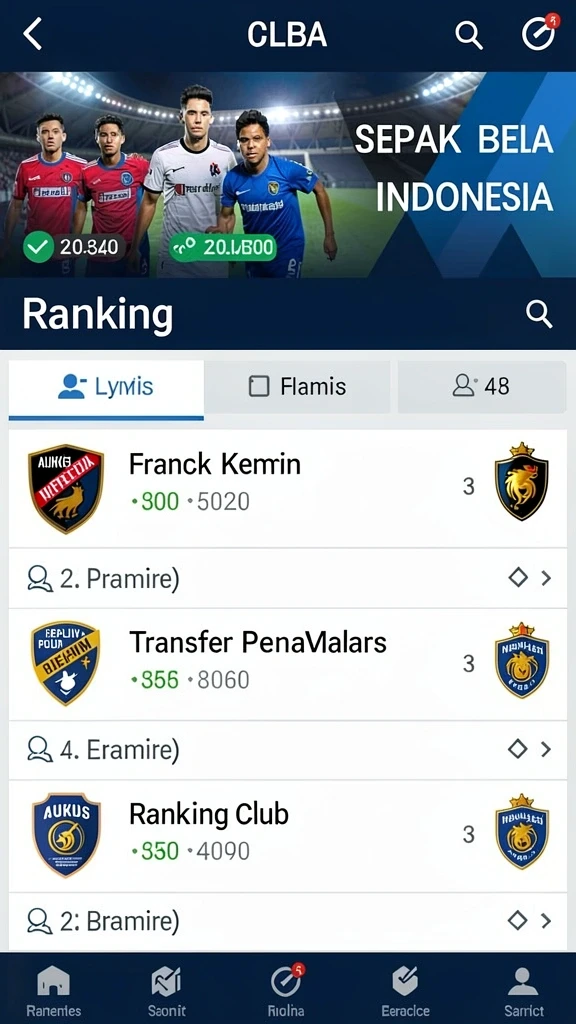This screenshot has width=576, height=1024.
Task: Expand the 2. Pramire) row
Action: pos(288,578)
